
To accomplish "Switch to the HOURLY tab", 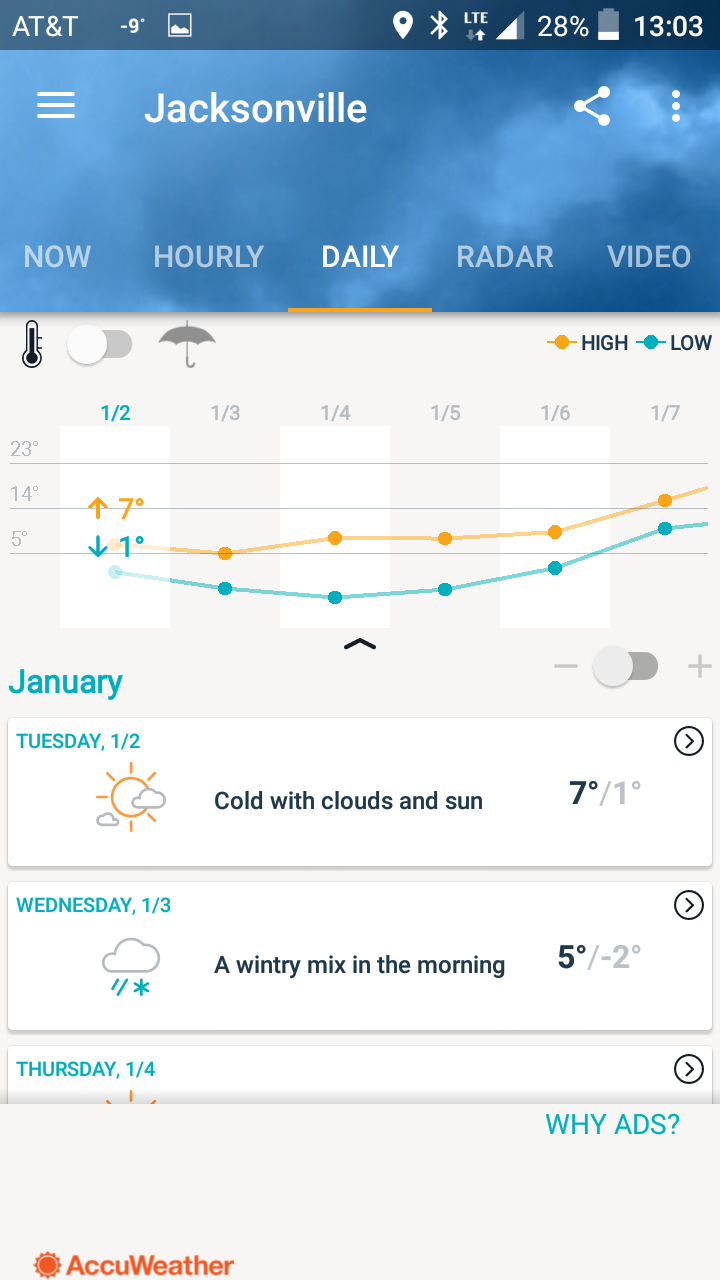I will pyautogui.click(x=208, y=257).
